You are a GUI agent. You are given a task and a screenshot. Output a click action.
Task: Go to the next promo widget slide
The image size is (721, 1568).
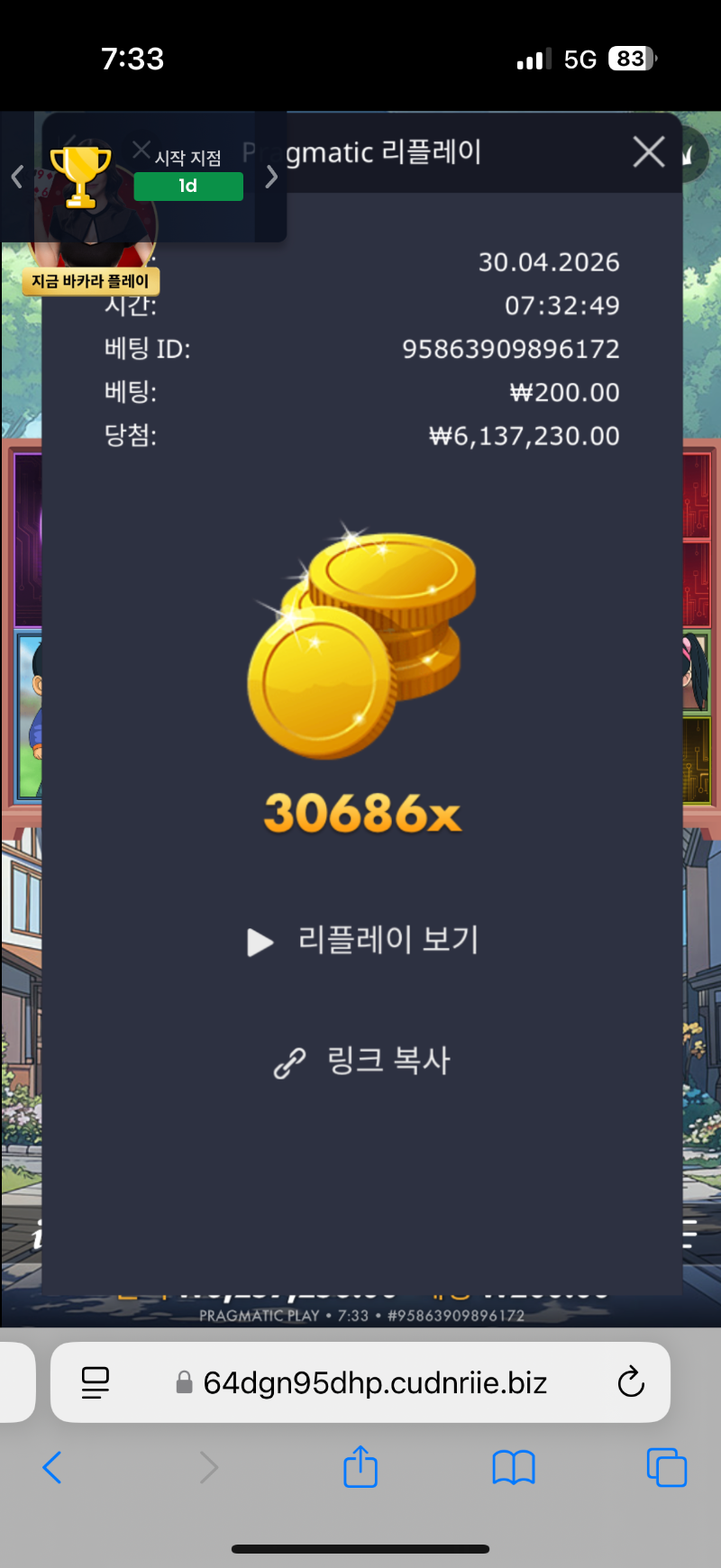[271, 178]
